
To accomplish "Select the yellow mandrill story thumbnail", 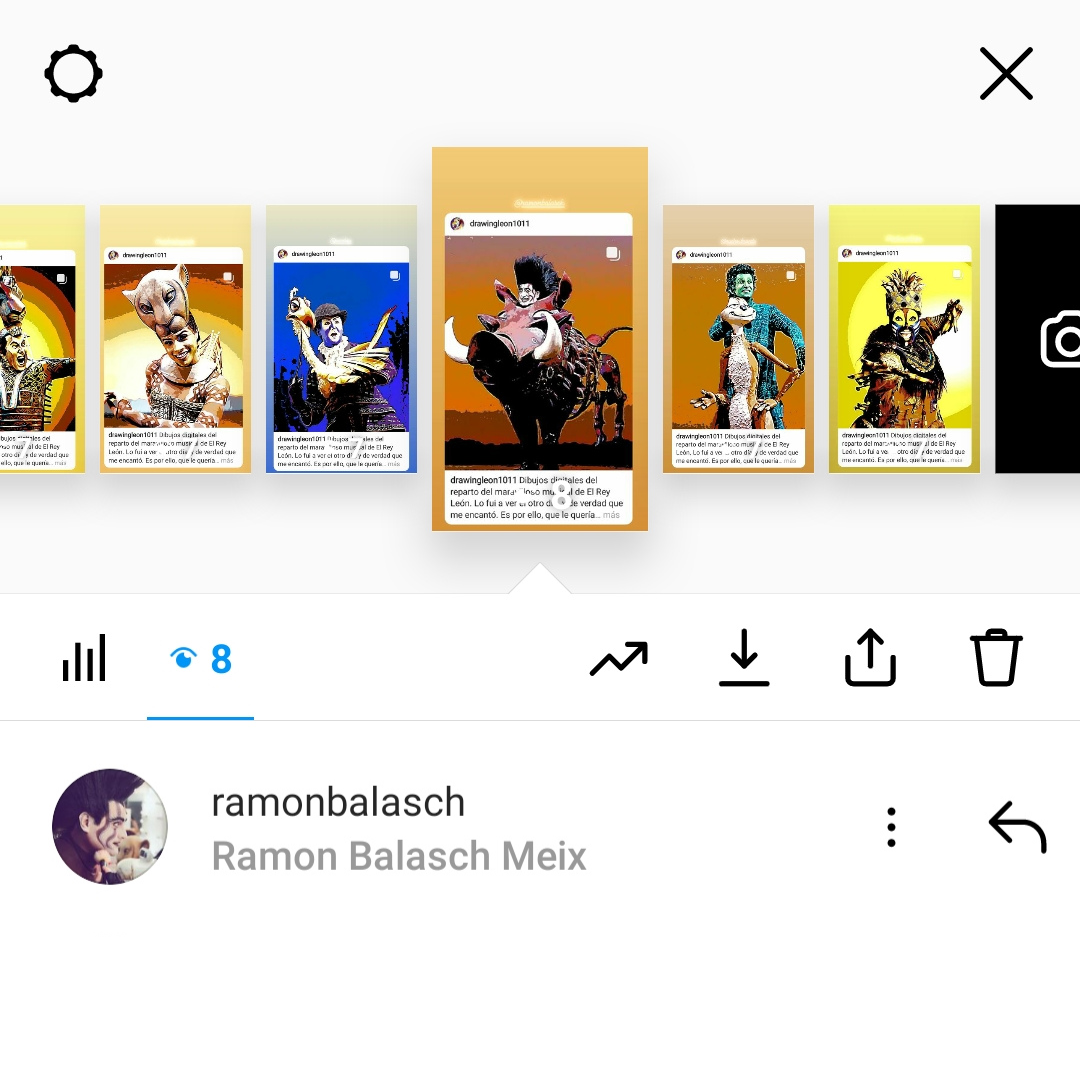I will coord(904,339).
